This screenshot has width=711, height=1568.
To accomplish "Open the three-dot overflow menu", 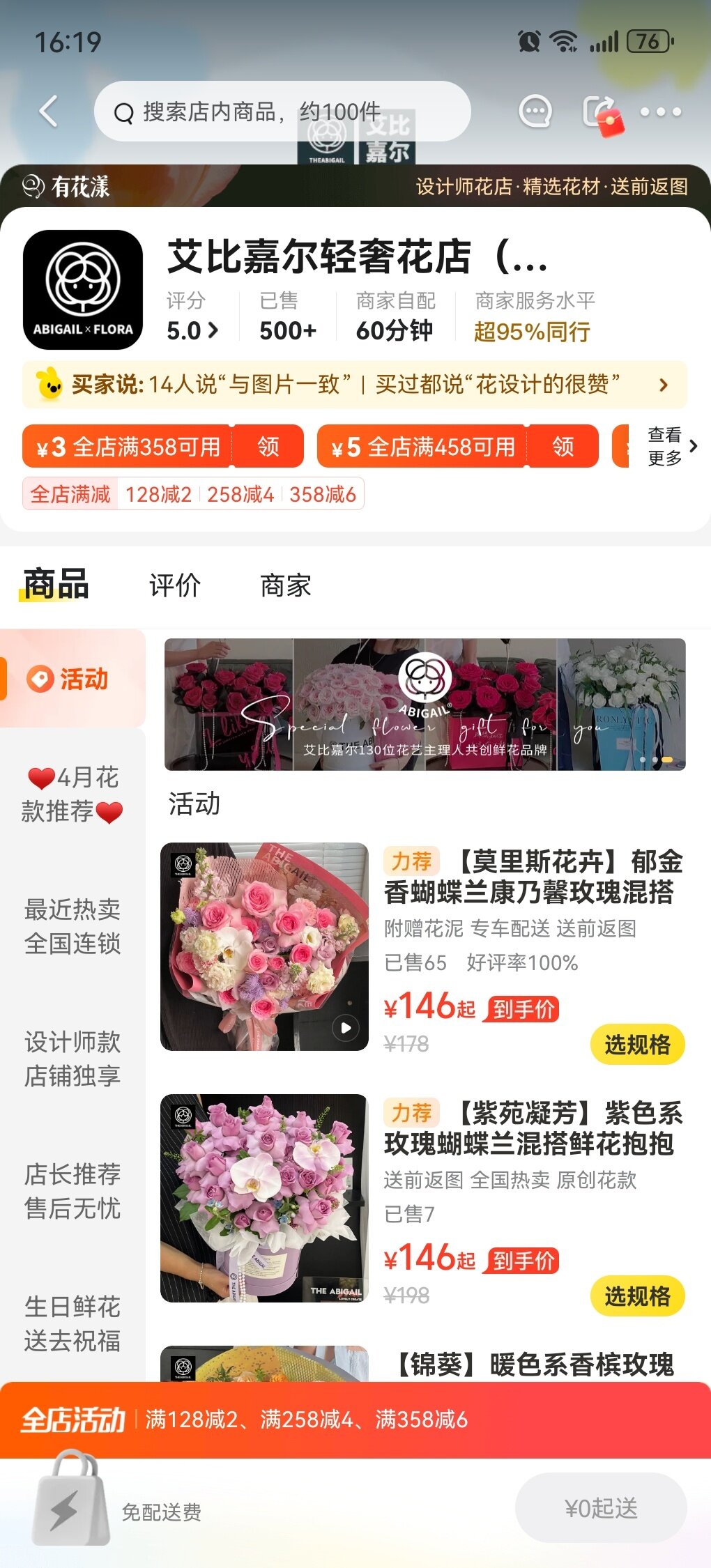I will click(660, 112).
